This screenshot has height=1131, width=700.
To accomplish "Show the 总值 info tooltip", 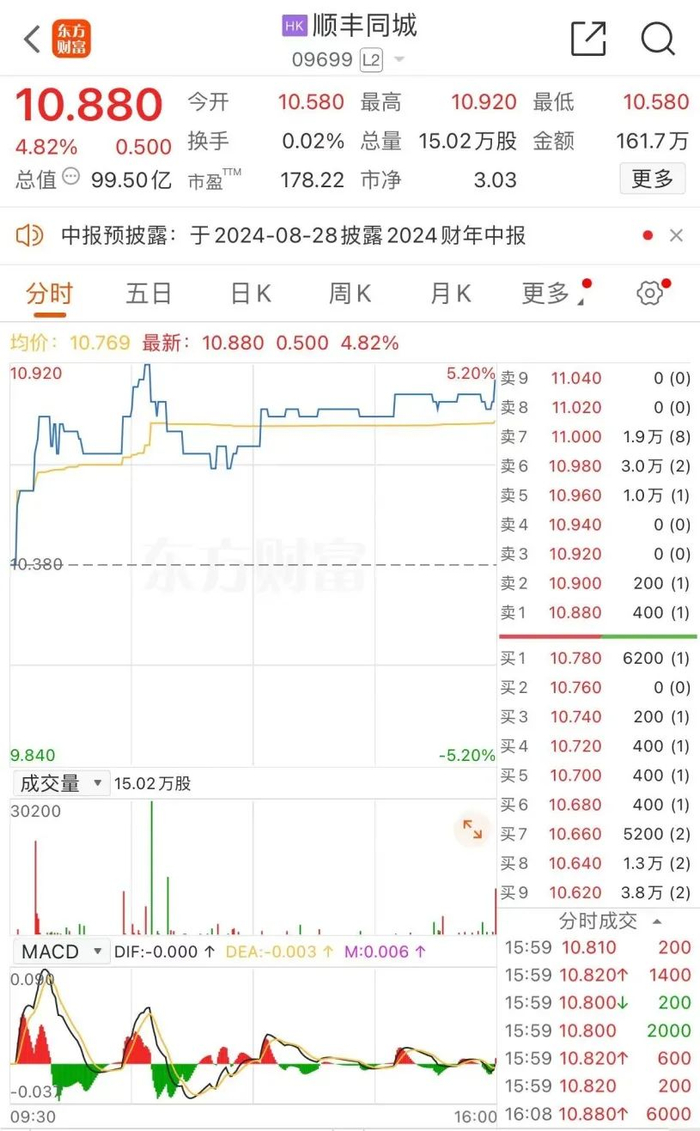I will tap(71, 178).
